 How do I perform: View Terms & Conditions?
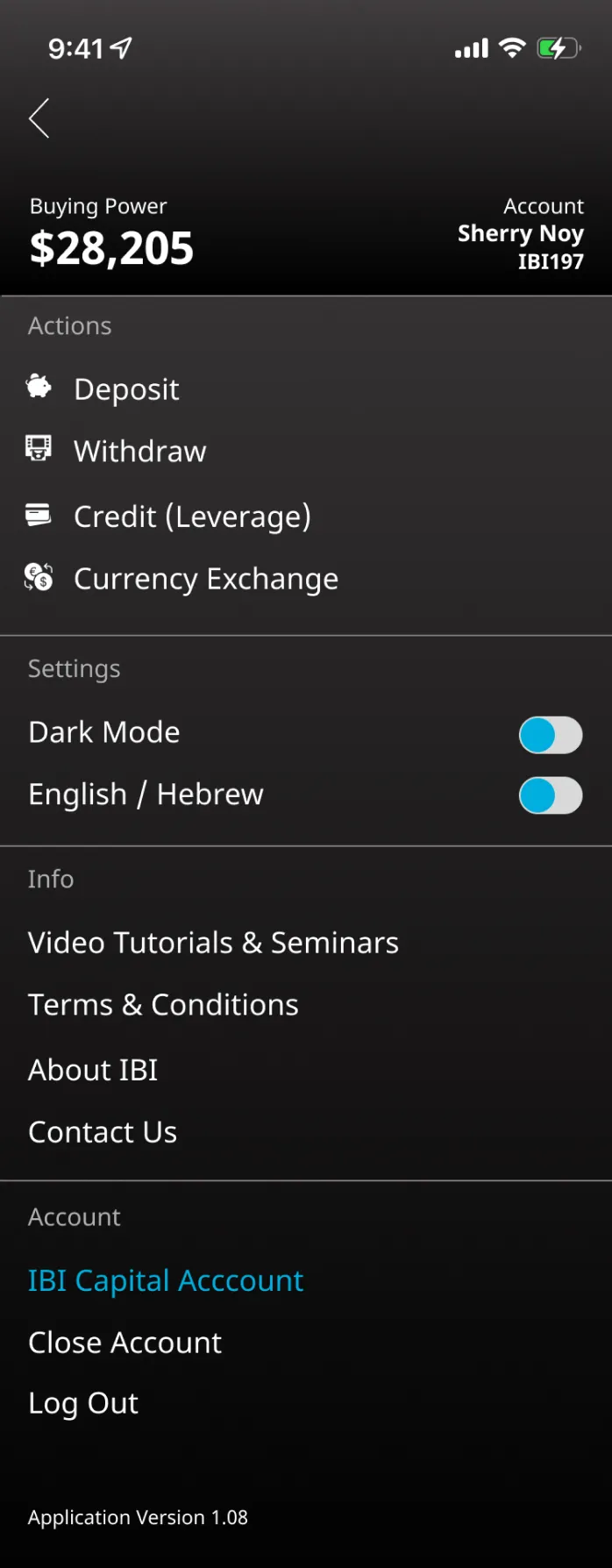click(x=163, y=1005)
